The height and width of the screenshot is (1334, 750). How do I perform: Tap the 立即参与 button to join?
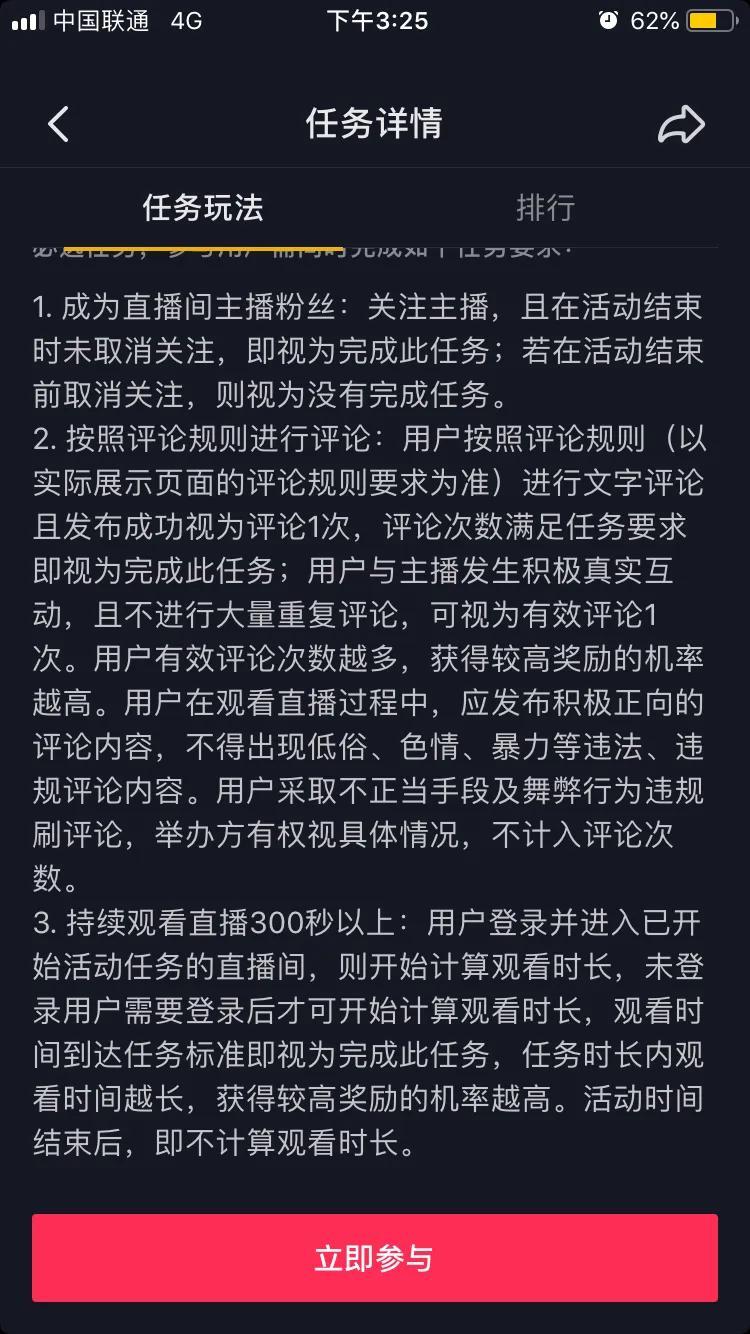tap(374, 1259)
